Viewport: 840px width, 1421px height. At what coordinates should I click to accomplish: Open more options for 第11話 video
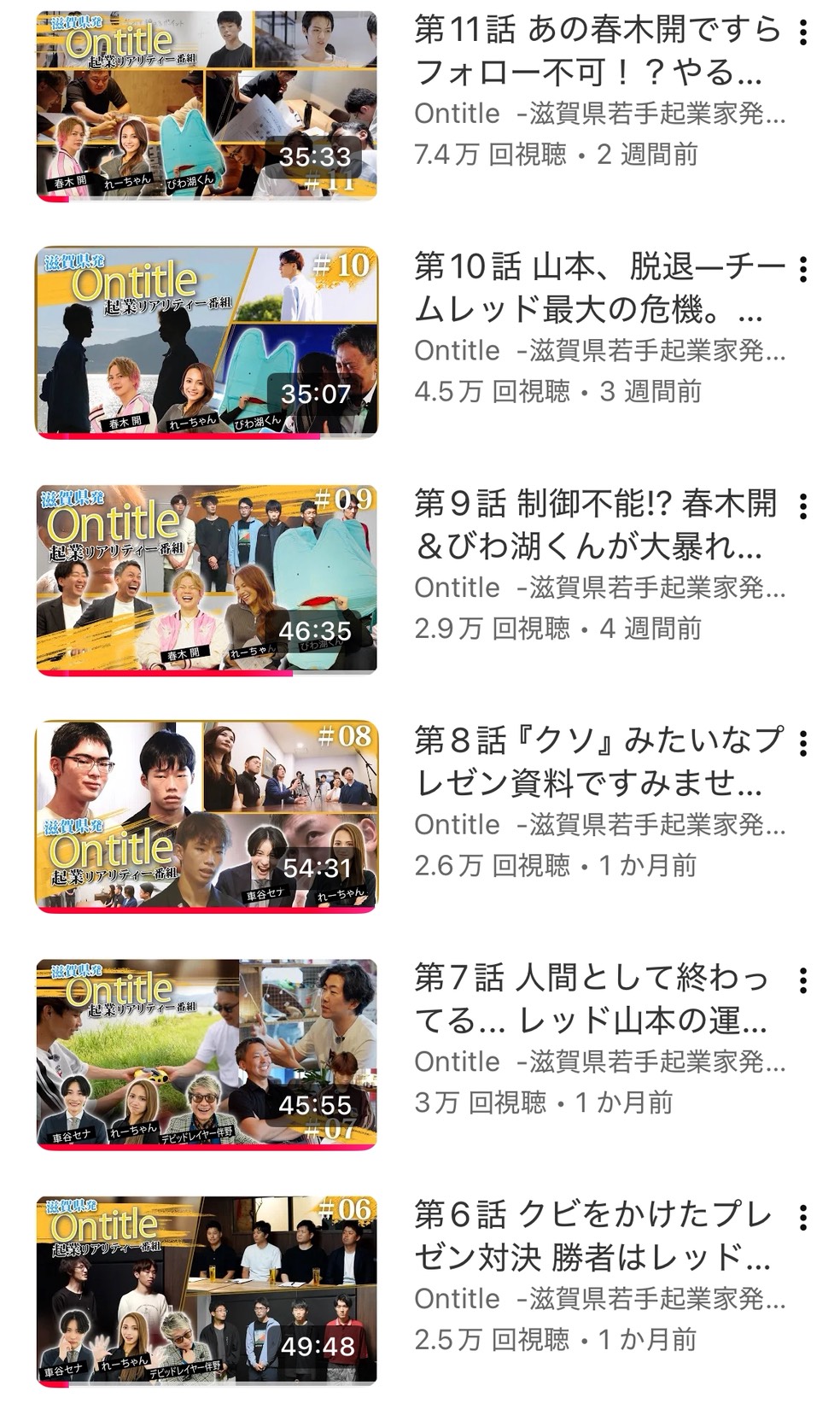802,32
